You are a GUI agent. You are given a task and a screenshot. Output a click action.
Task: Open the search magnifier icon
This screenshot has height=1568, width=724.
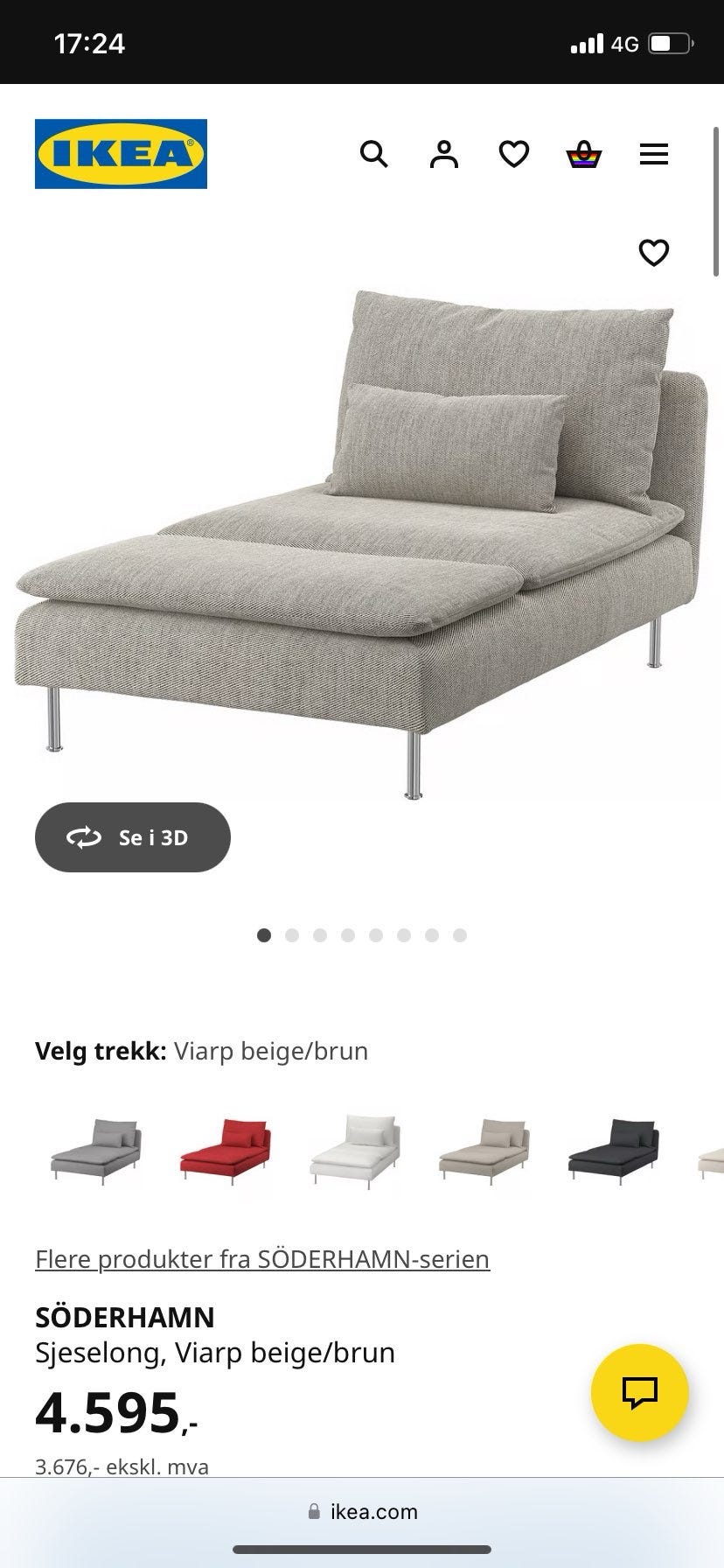click(374, 154)
